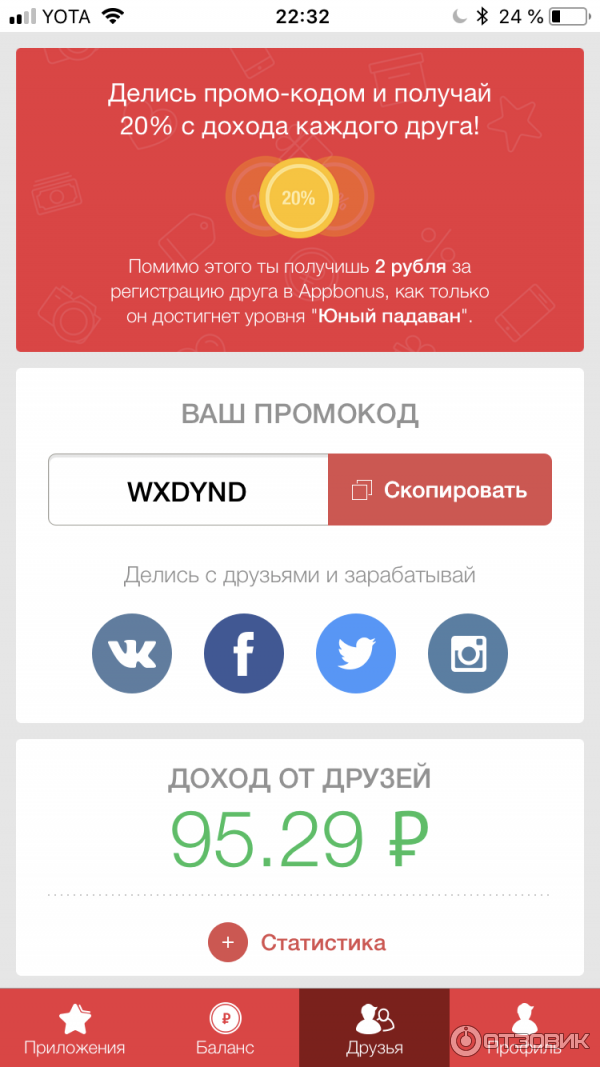This screenshot has height=1067, width=600.
Task: Switch to the Приложения tab
Action: 75,1028
